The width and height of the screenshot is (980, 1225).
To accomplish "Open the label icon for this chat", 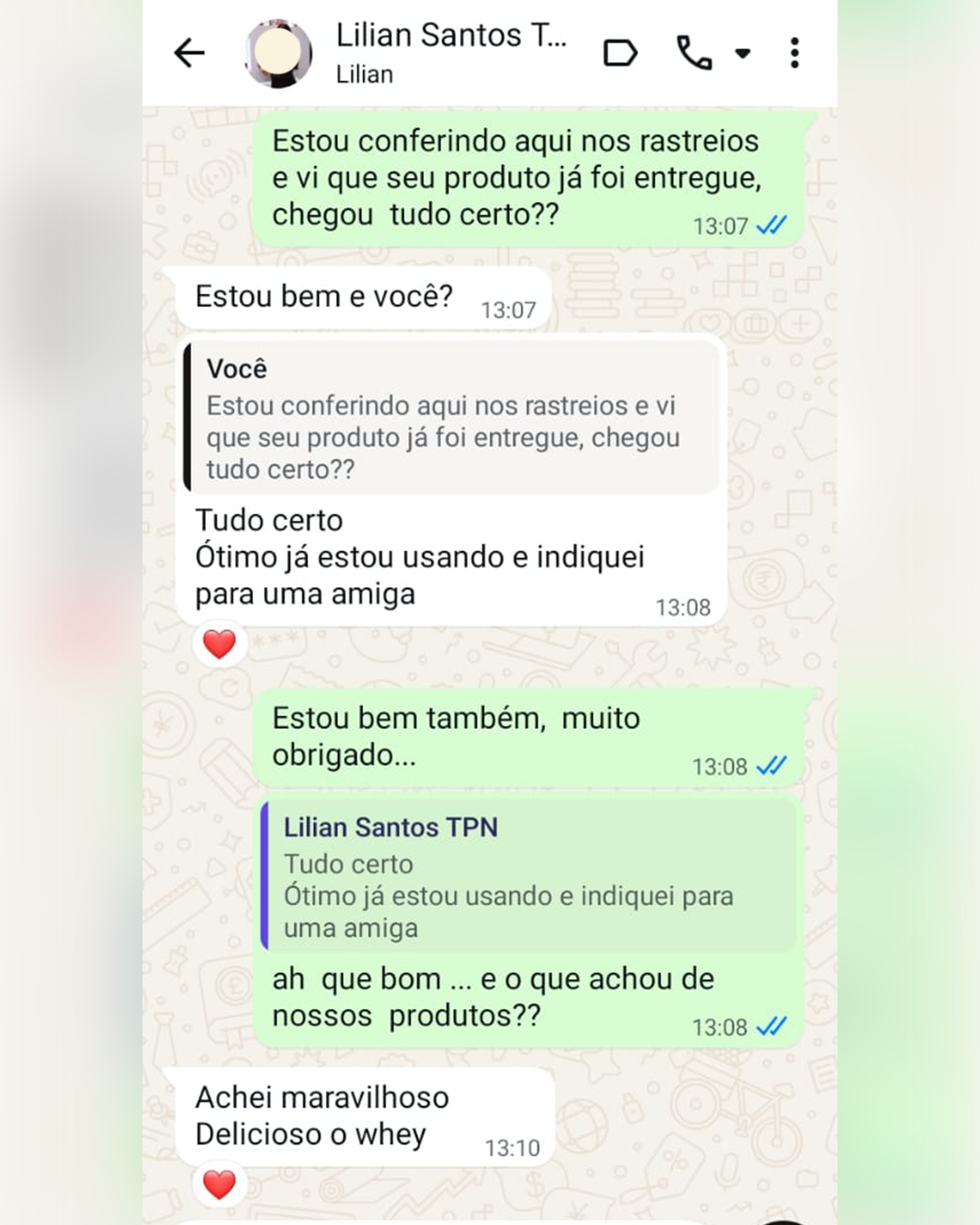I will 620,54.
